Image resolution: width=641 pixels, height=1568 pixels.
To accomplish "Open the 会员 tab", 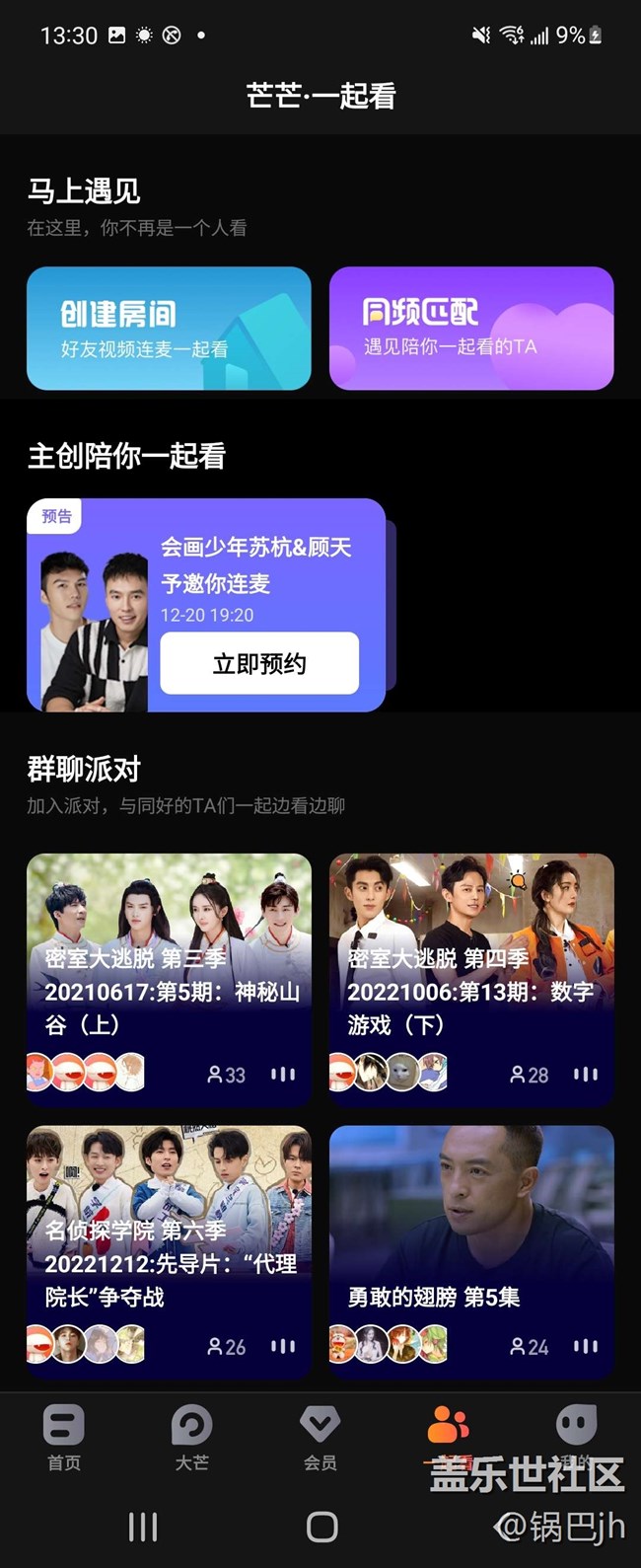I will pyautogui.click(x=320, y=1438).
